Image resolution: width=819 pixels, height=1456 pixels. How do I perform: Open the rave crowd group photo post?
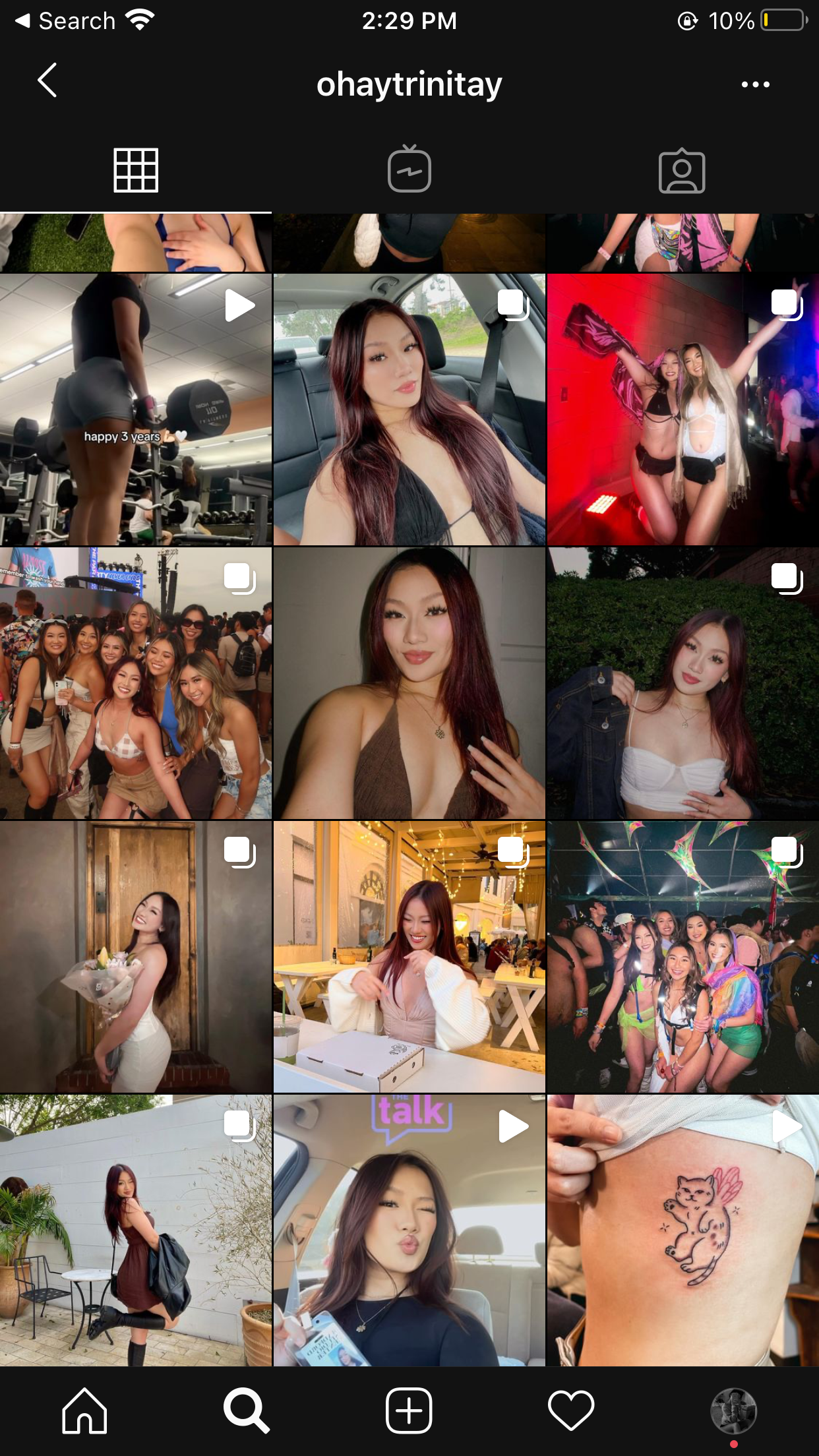683,957
